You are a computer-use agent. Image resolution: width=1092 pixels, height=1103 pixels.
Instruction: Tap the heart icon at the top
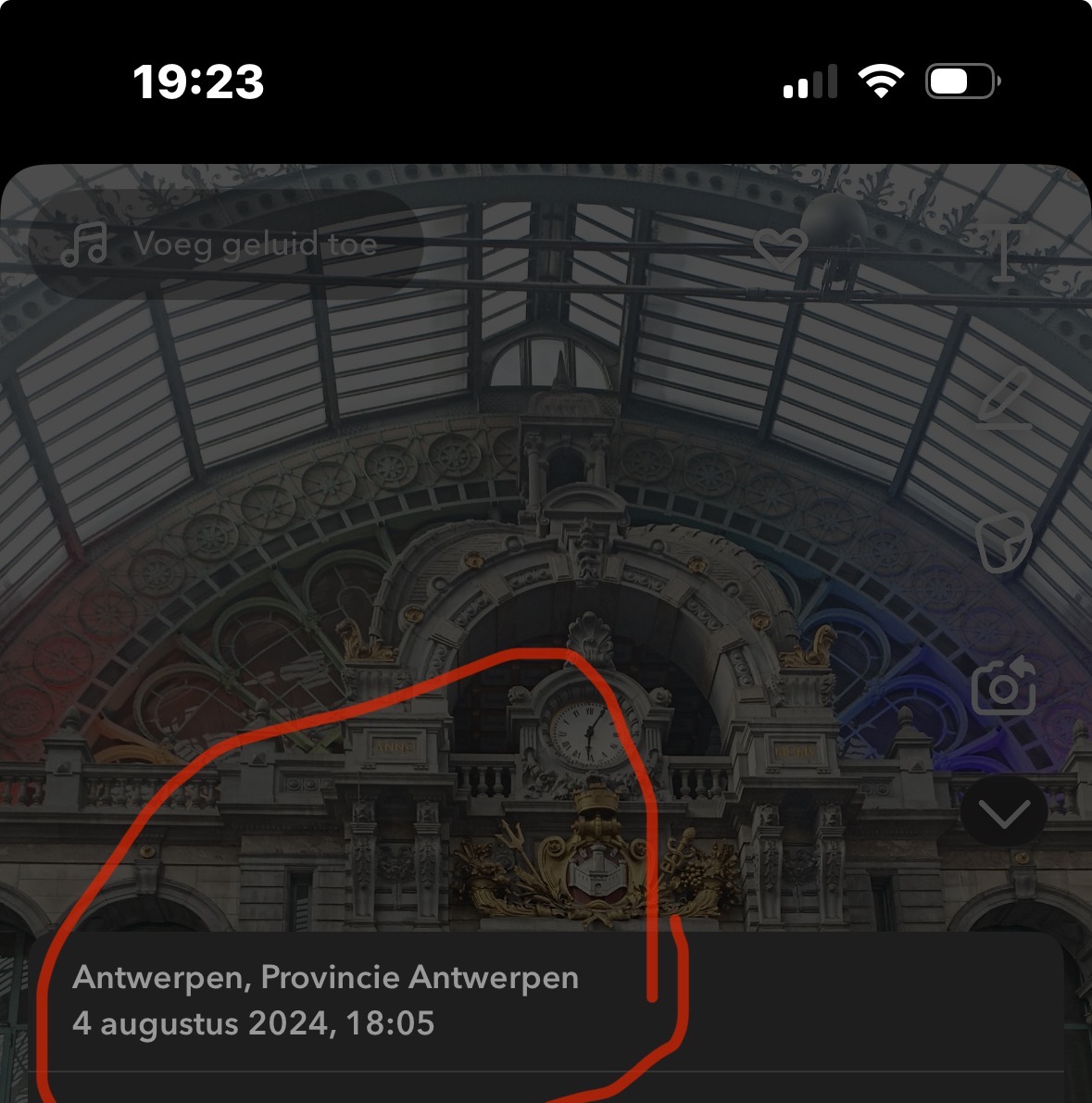[780, 247]
